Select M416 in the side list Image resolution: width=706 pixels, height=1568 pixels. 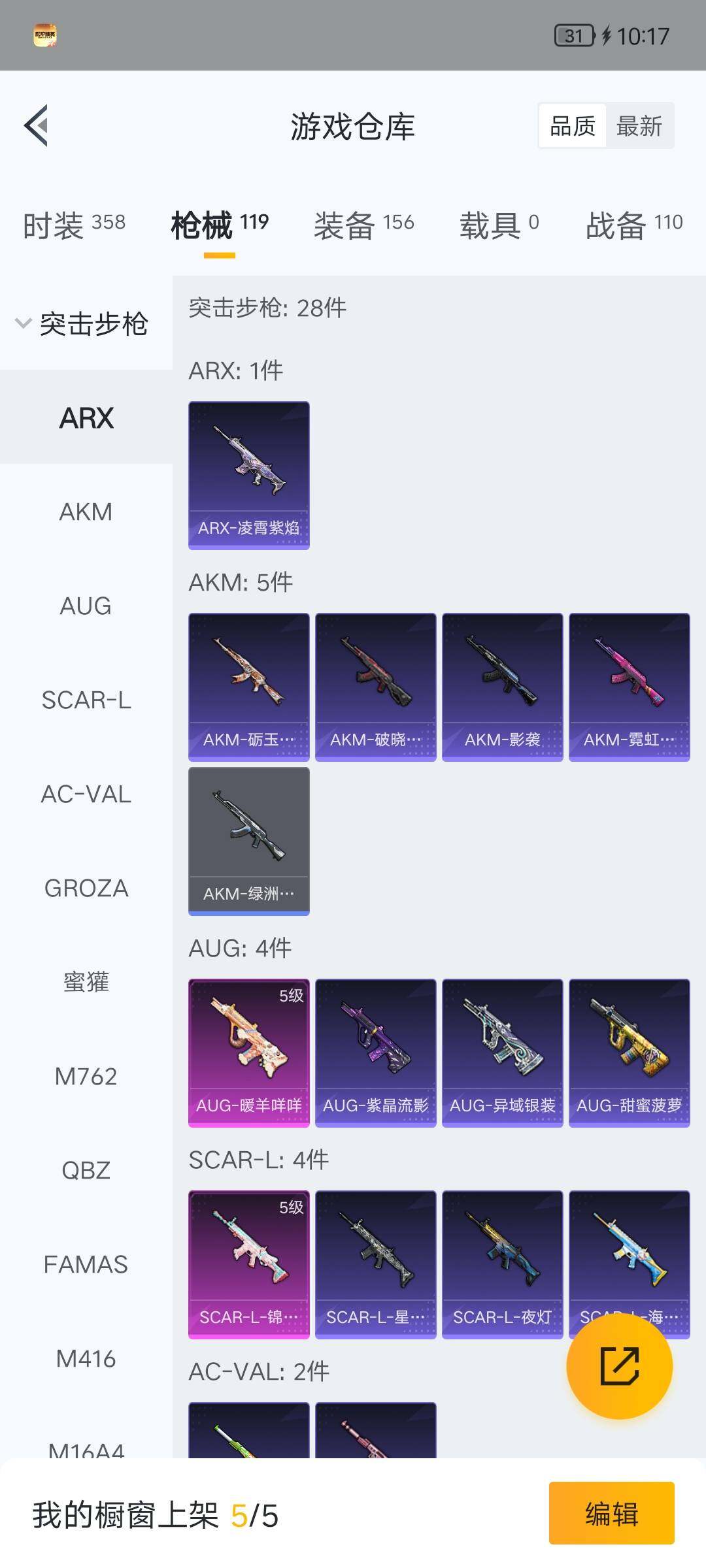pyautogui.click(x=86, y=1358)
